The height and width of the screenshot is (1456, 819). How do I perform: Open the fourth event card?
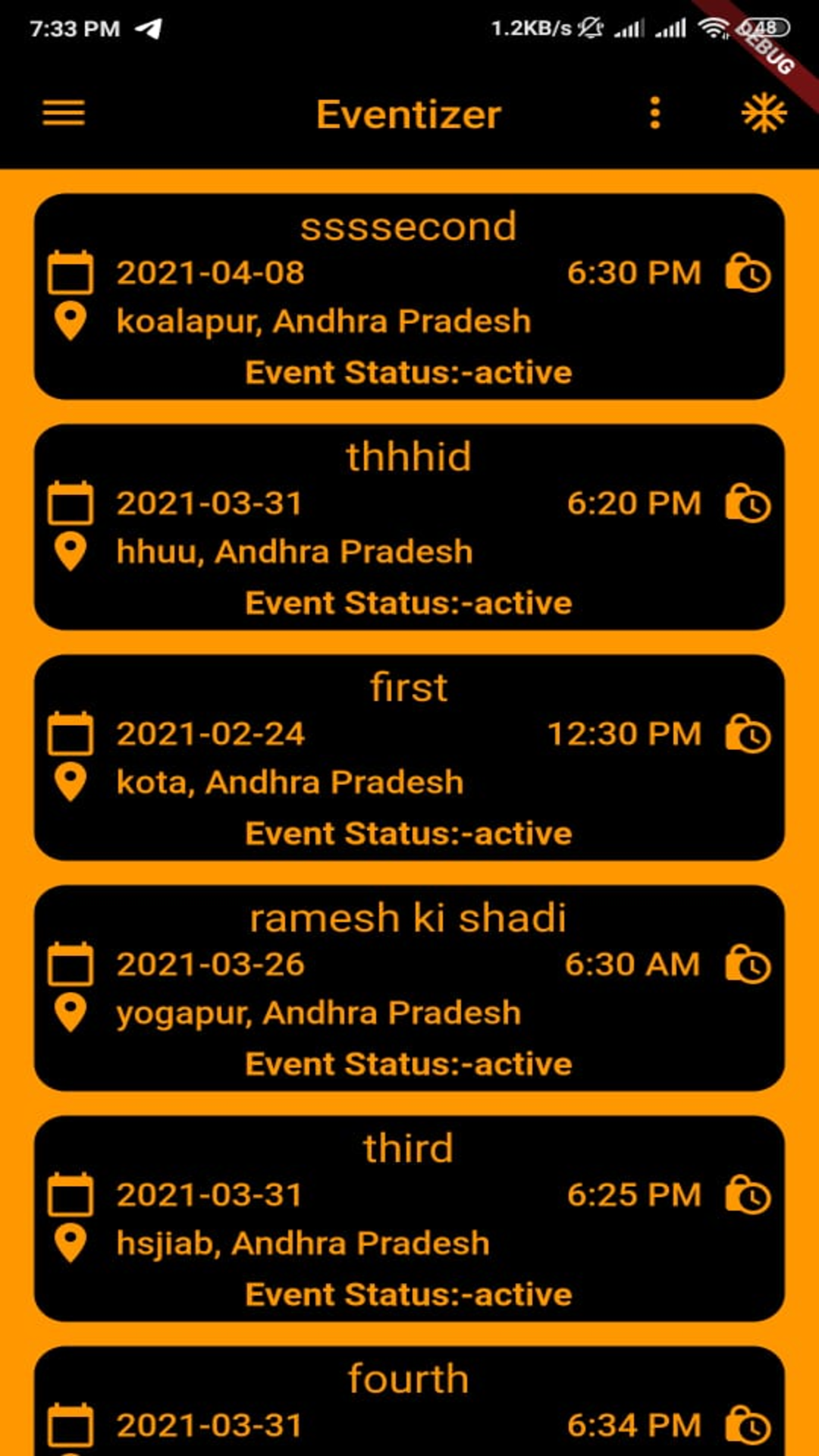409,1401
